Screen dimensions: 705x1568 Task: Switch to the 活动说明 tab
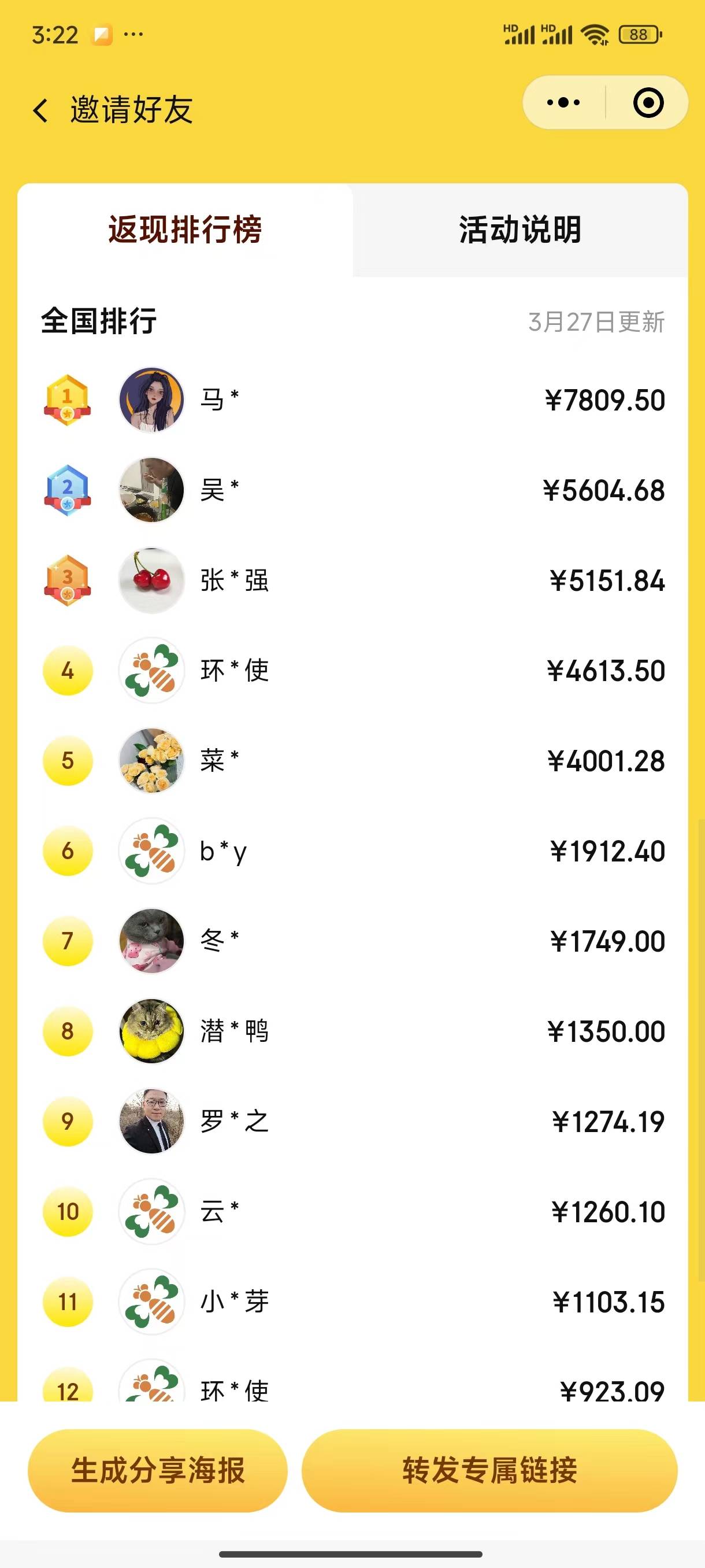[520, 230]
